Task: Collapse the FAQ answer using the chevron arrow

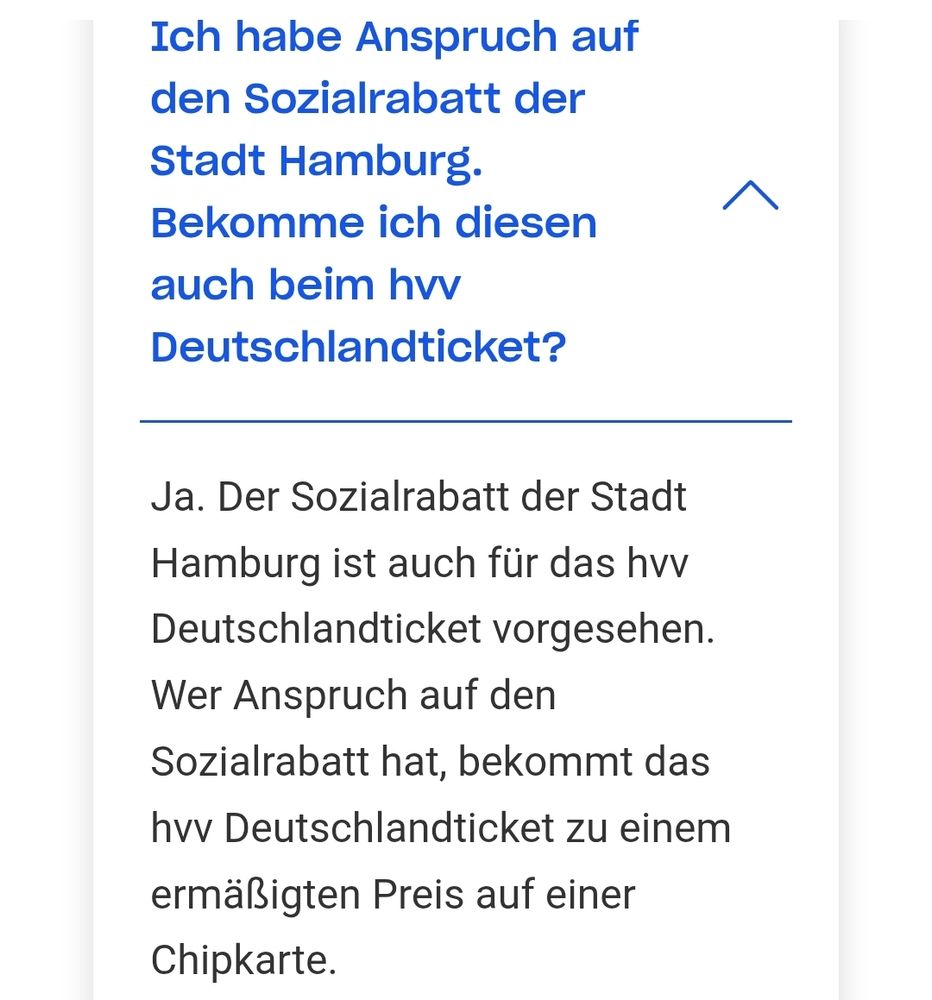Action: [751, 197]
